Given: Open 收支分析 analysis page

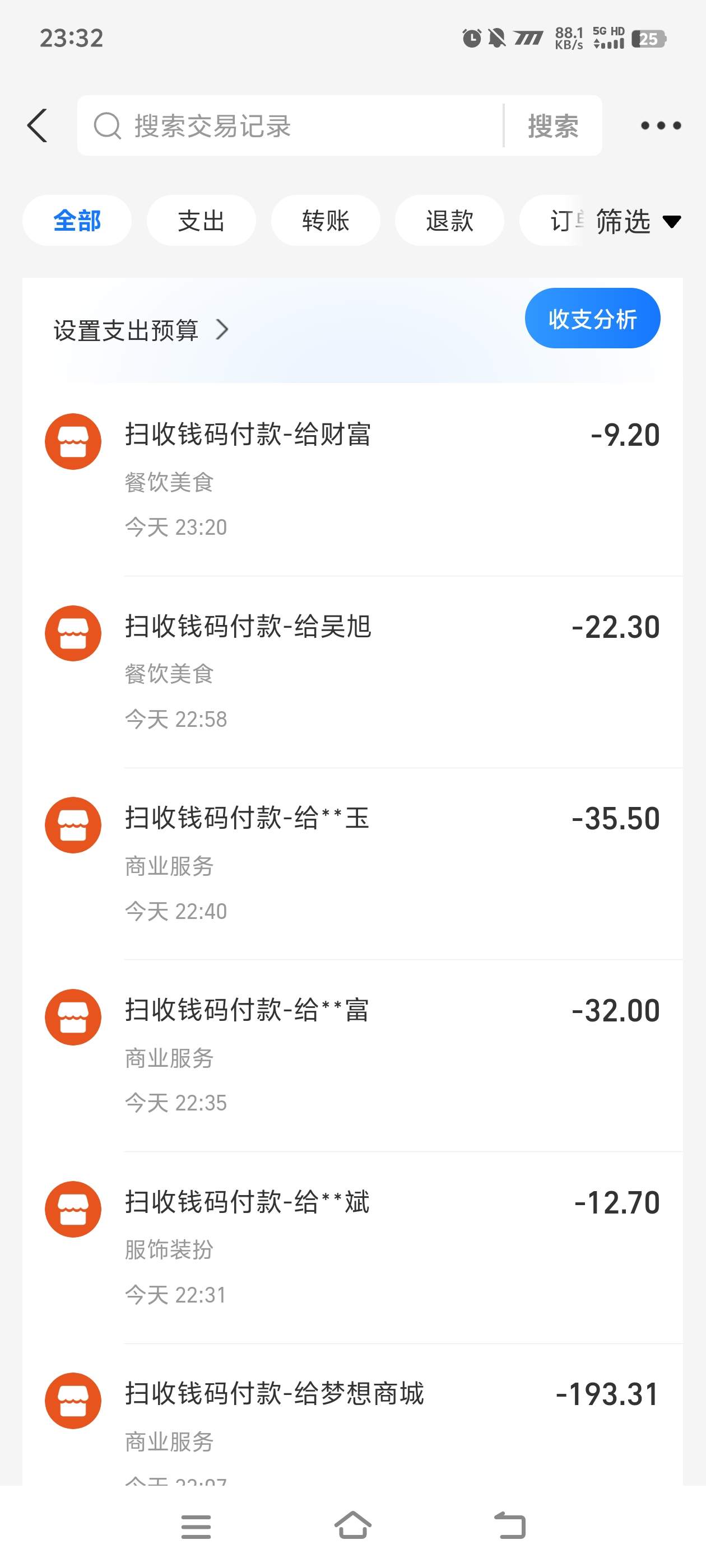Looking at the screenshot, I should pyautogui.click(x=592, y=317).
